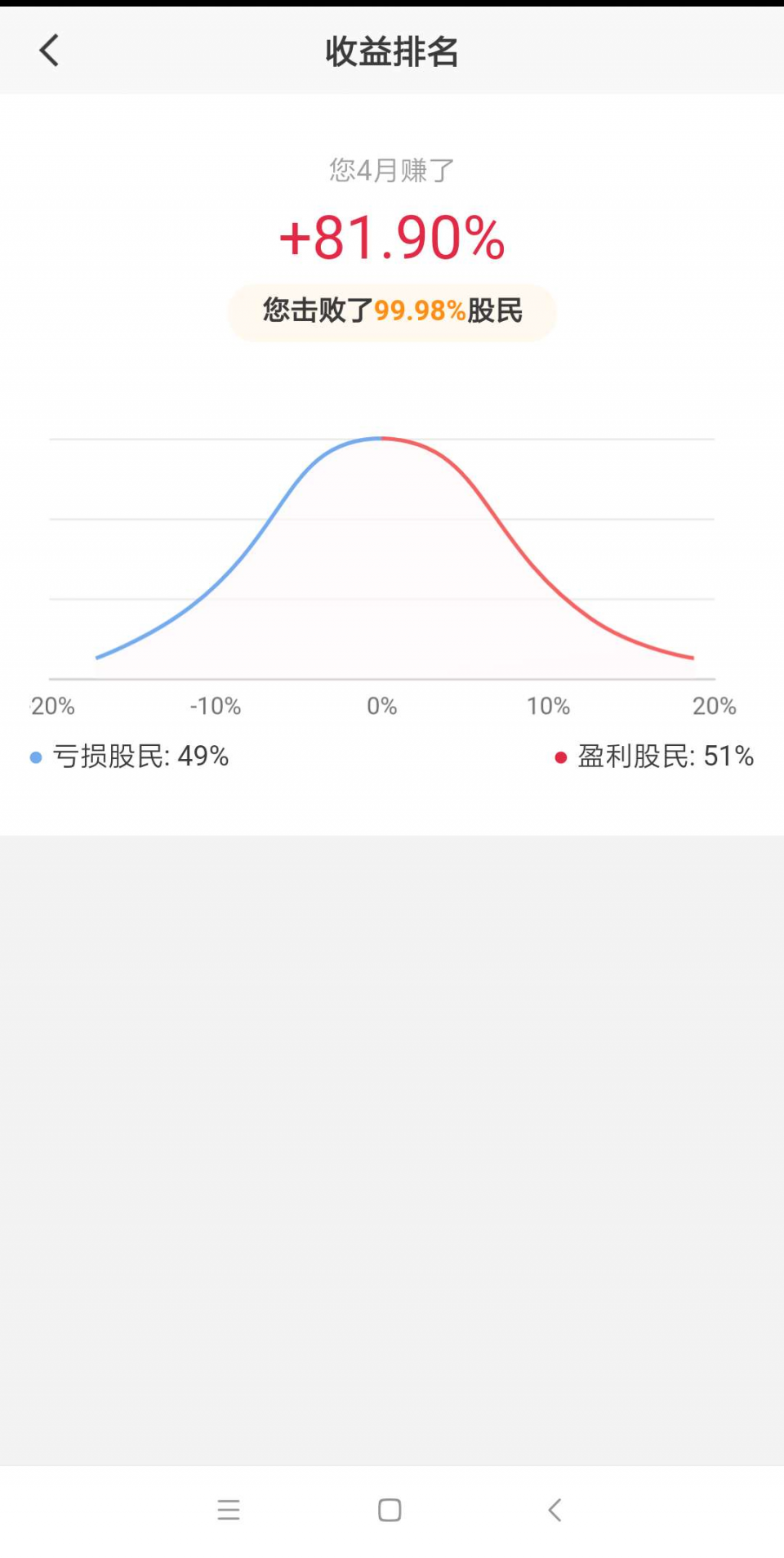
Task: Tap the blue dot in the legend
Action: pos(34,757)
